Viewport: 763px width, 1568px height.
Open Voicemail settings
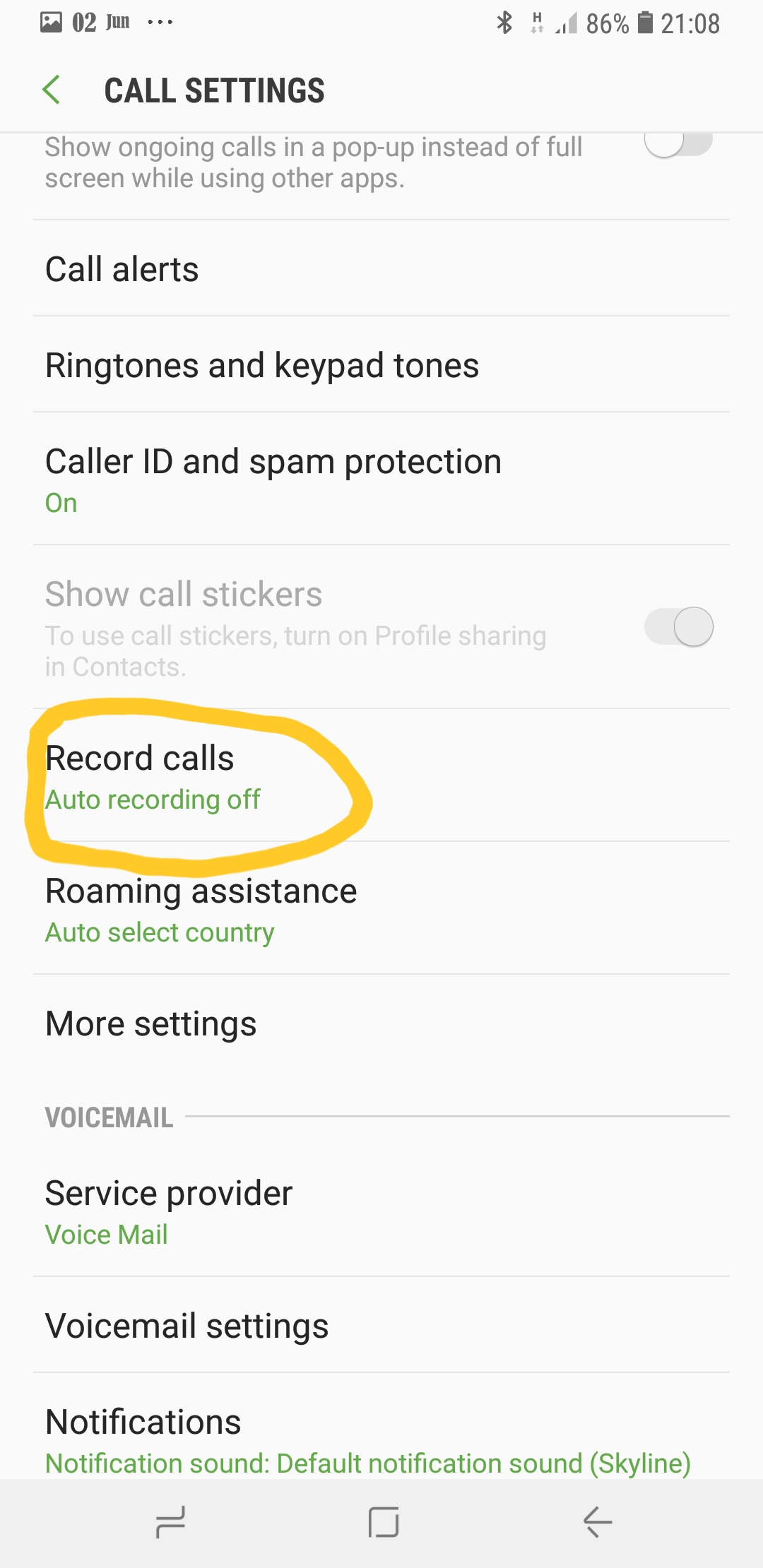381,1326
